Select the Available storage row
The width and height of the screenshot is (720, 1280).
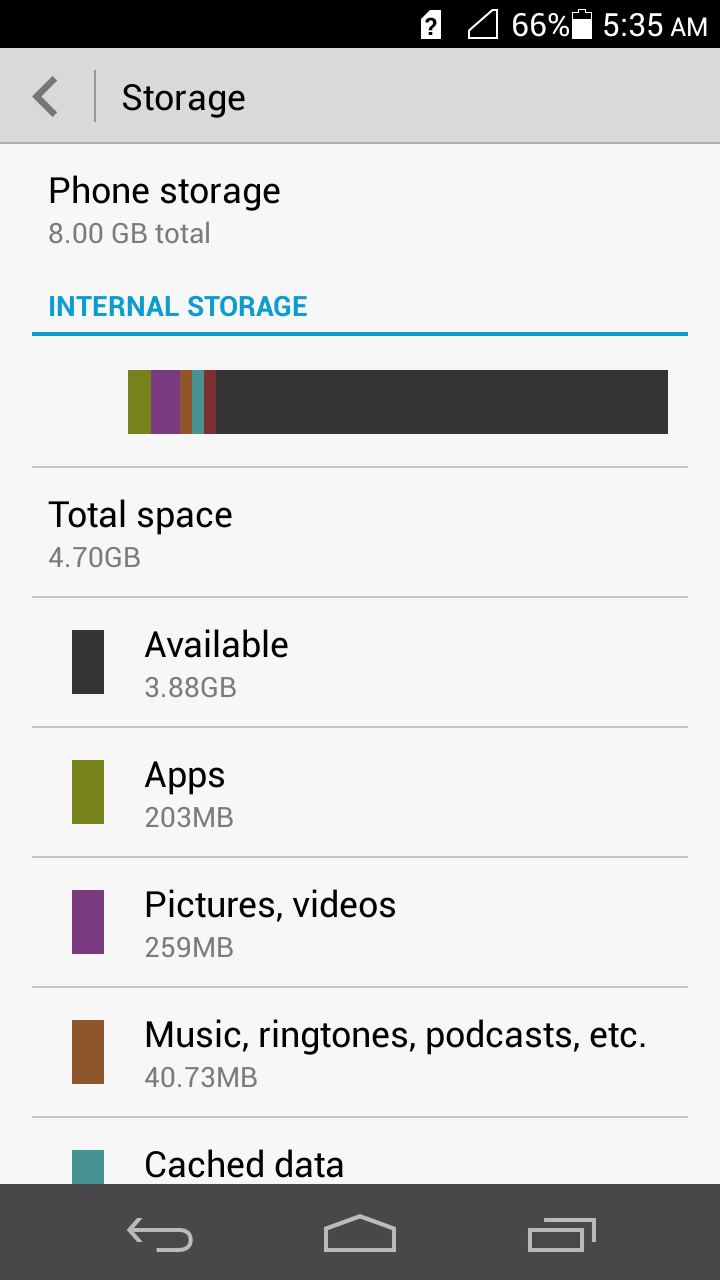point(360,663)
